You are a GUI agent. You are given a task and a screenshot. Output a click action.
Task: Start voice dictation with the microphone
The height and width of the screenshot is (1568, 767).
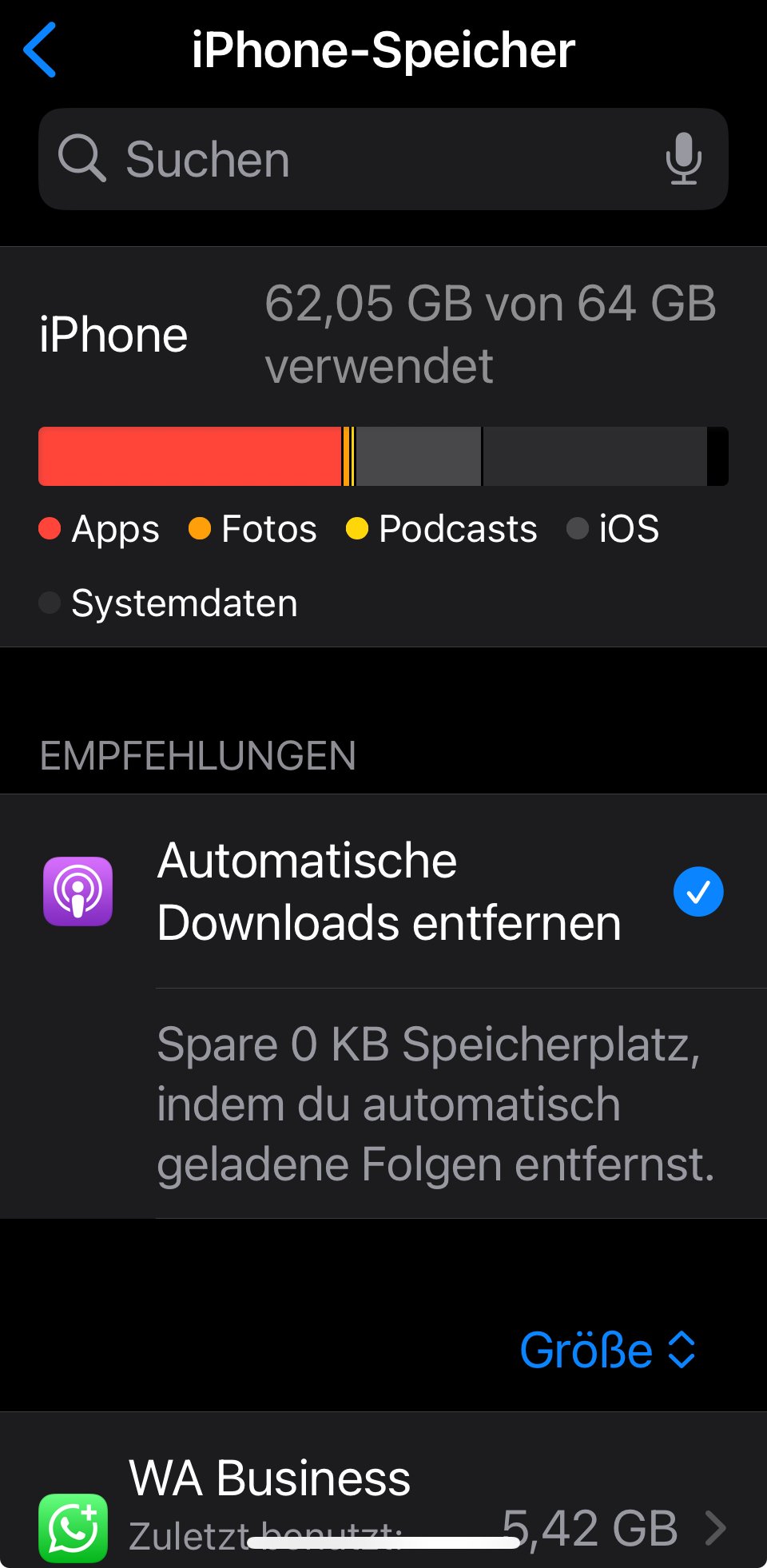[684, 159]
